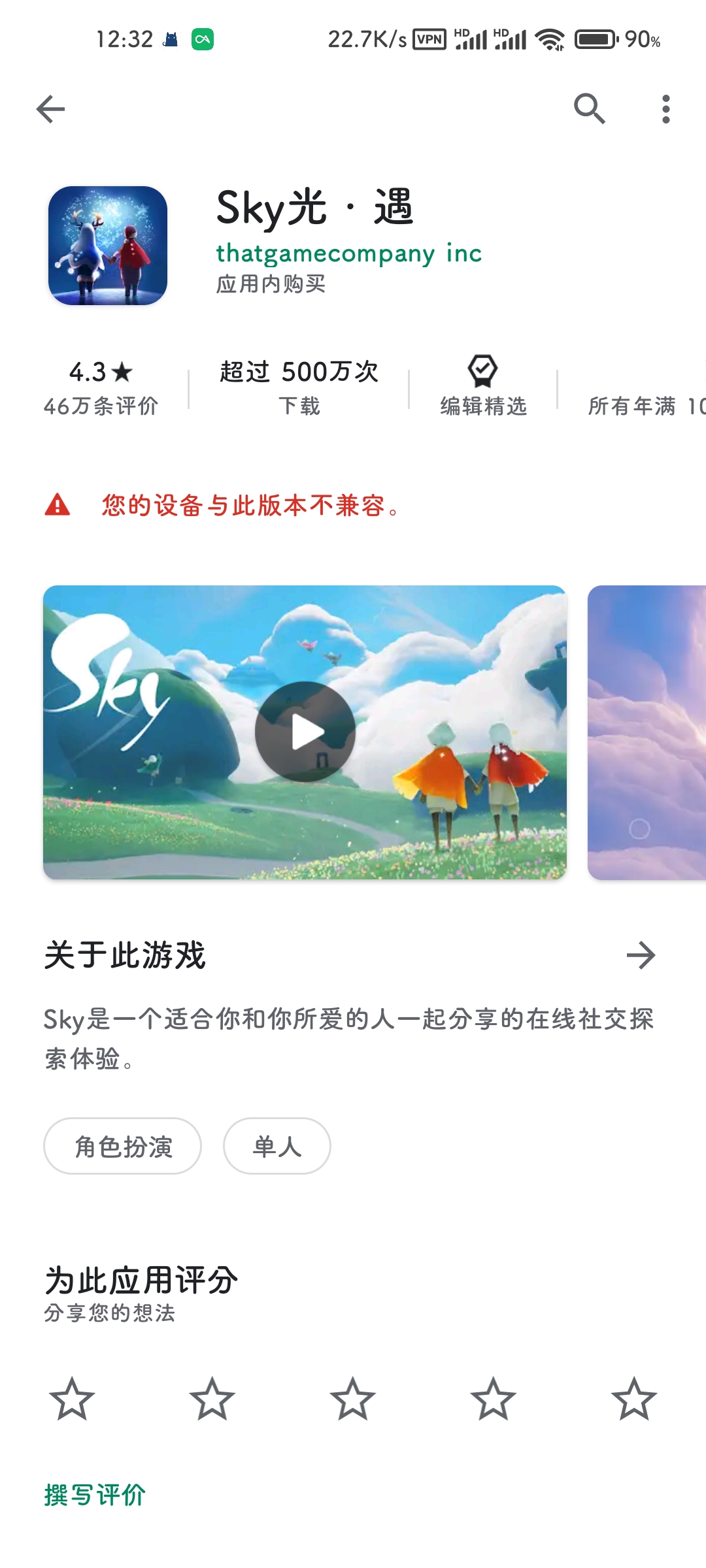Tap 撰写评价 to write a review

tap(95, 1495)
